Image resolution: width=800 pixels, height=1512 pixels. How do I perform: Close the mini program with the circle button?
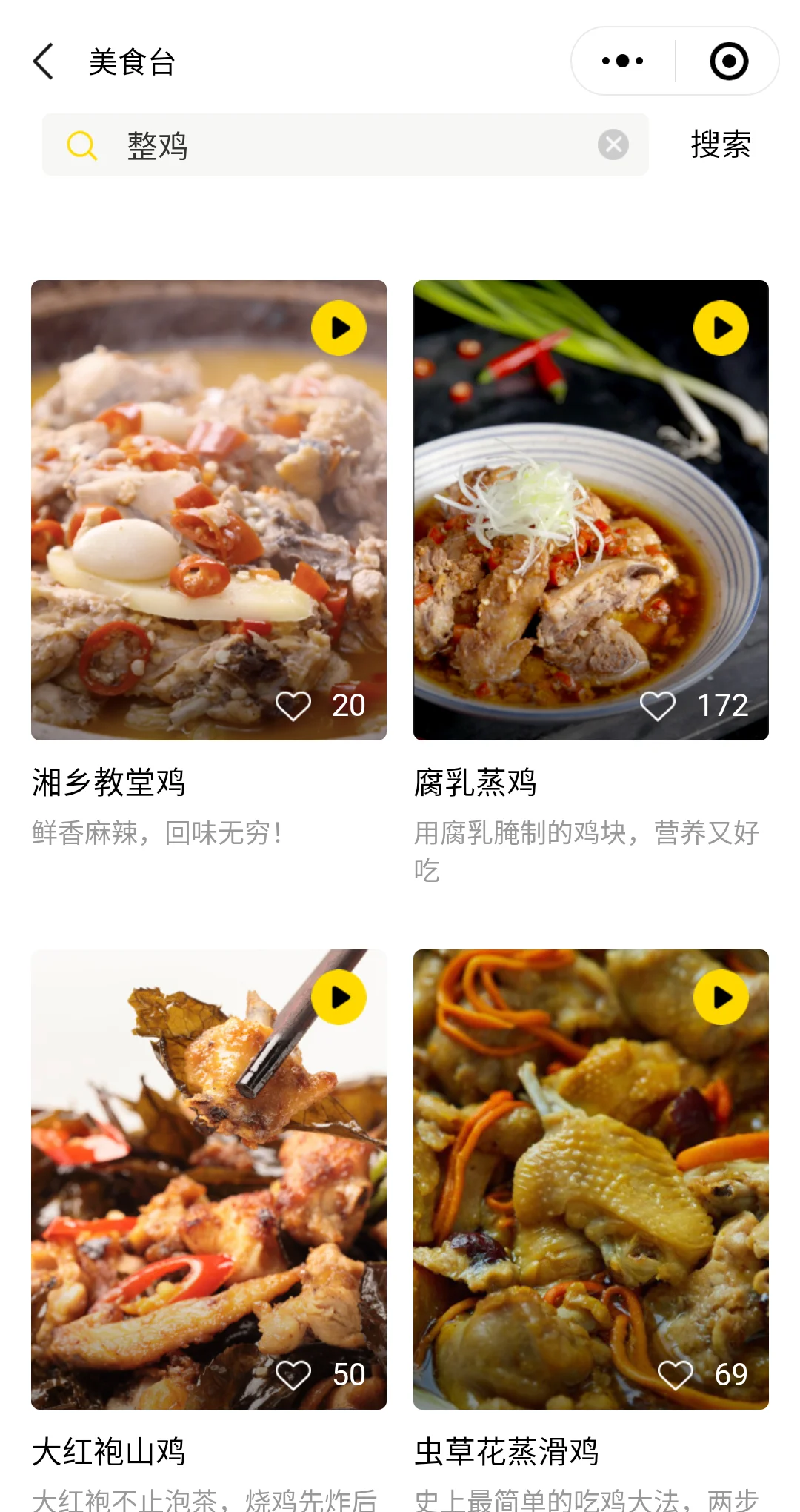(728, 61)
